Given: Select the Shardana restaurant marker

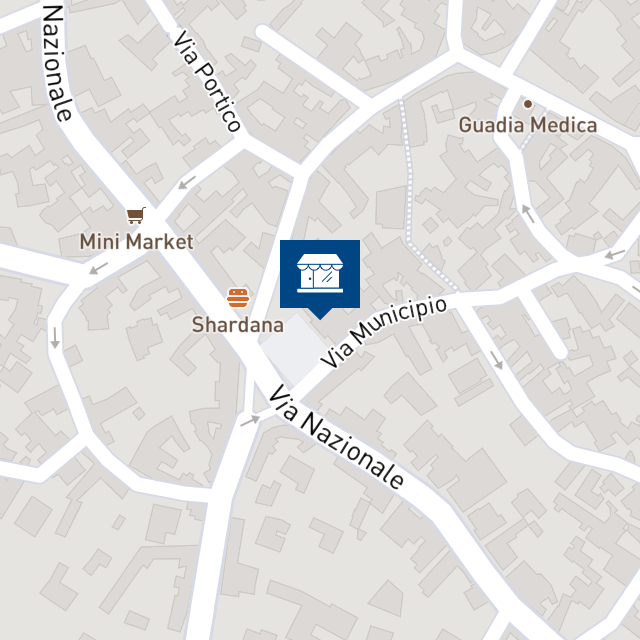Looking at the screenshot, I should pos(238,297).
